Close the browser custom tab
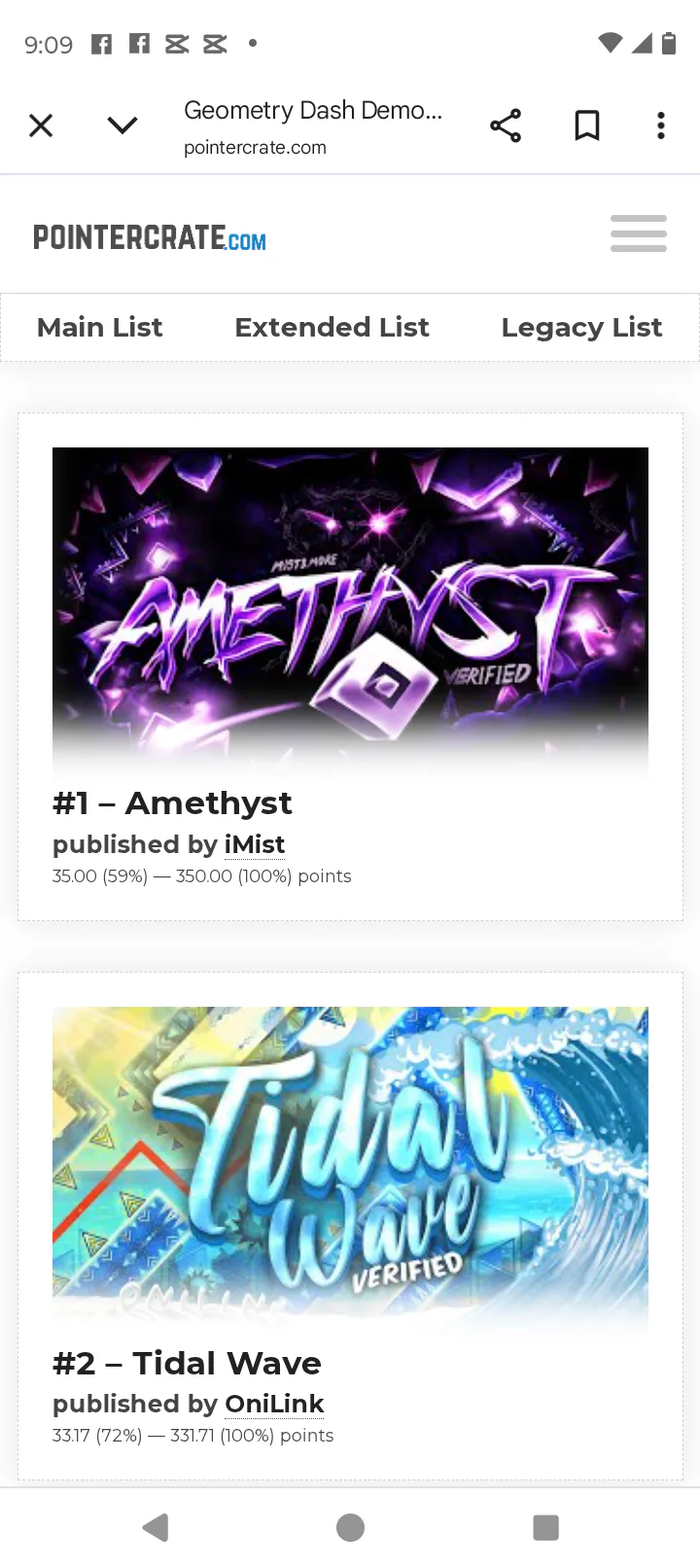The height and width of the screenshot is (1568, 700). (41, 125)
